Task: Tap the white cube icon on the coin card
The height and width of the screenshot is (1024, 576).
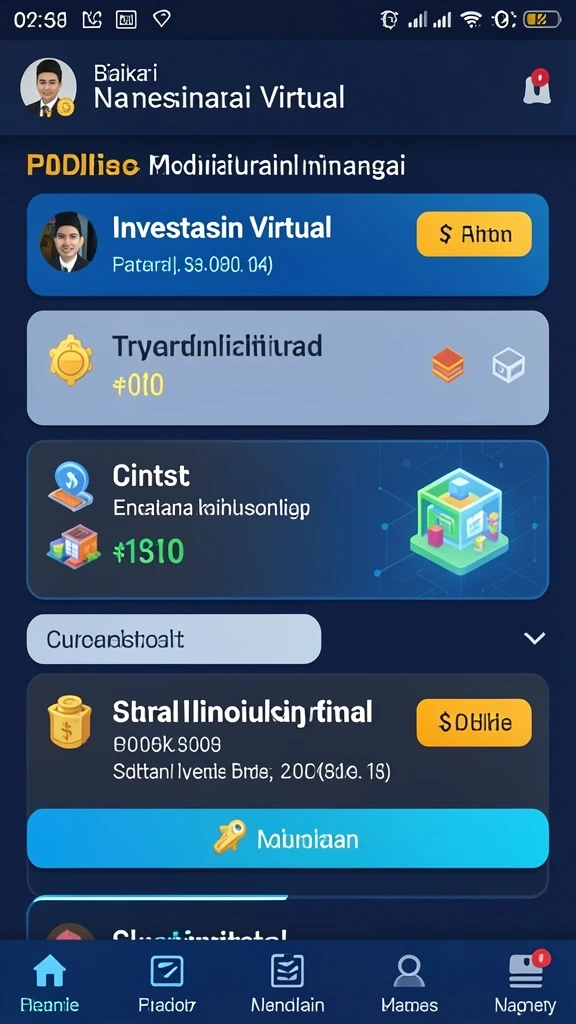Action: pyautogui.click(x=508, y=364)
